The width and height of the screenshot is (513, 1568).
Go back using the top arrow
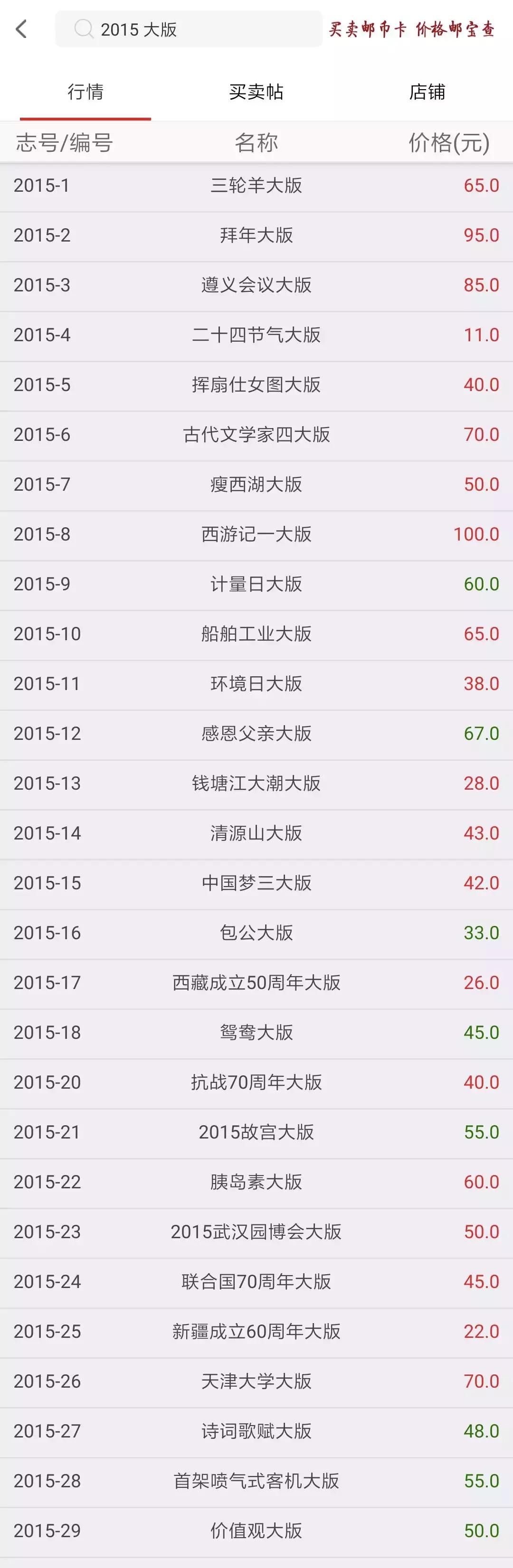click(22, 28)
